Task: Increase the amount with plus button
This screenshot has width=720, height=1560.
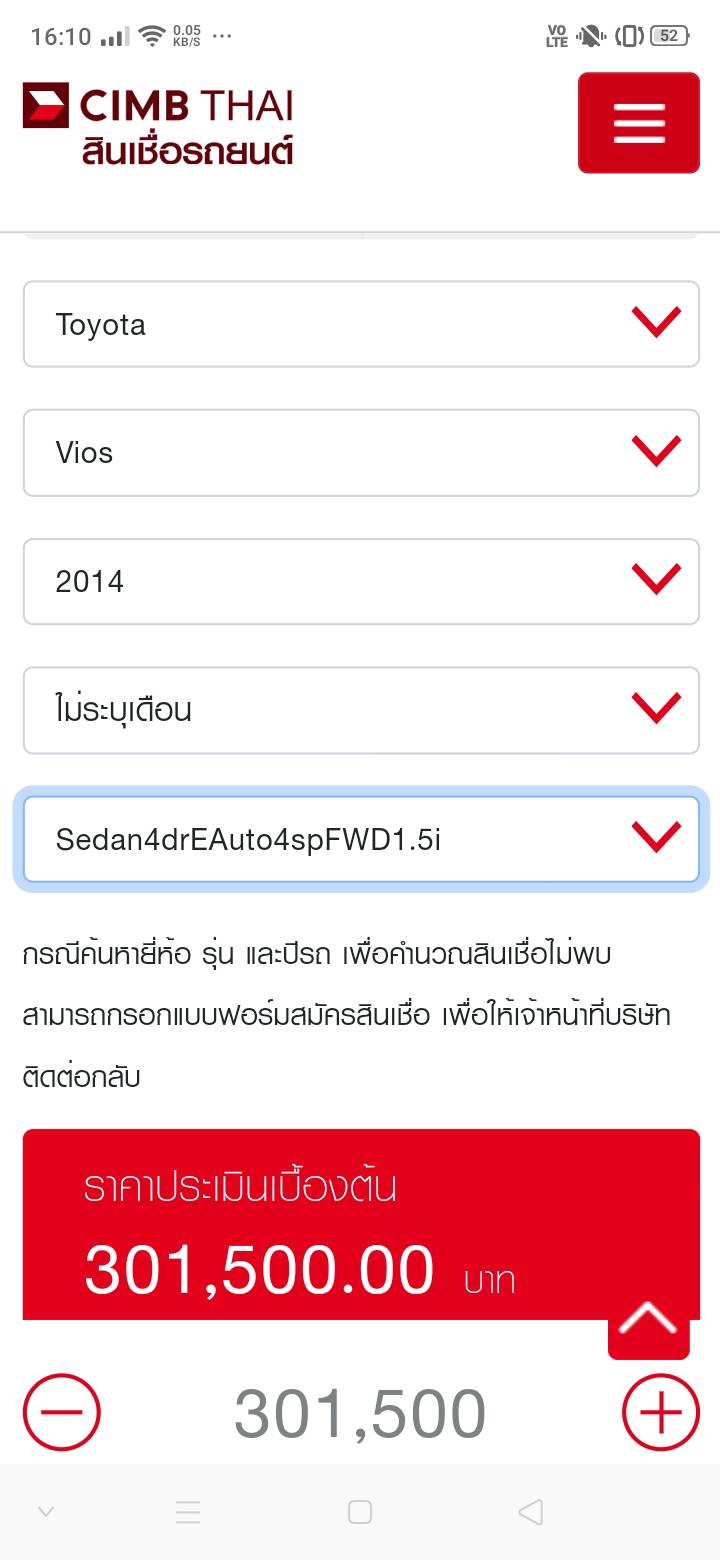Action: (660, 1412)
